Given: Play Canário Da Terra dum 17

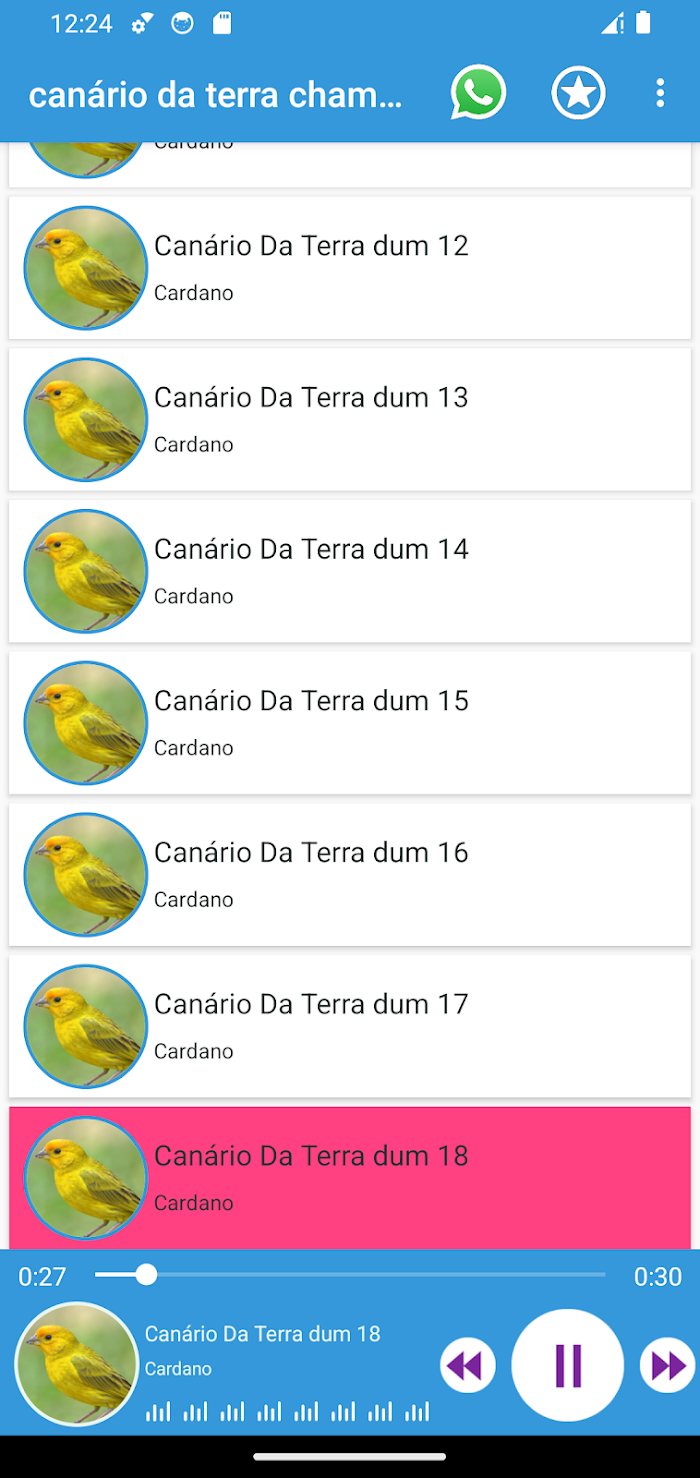Looking at the screenshot, I should 350,1026.
